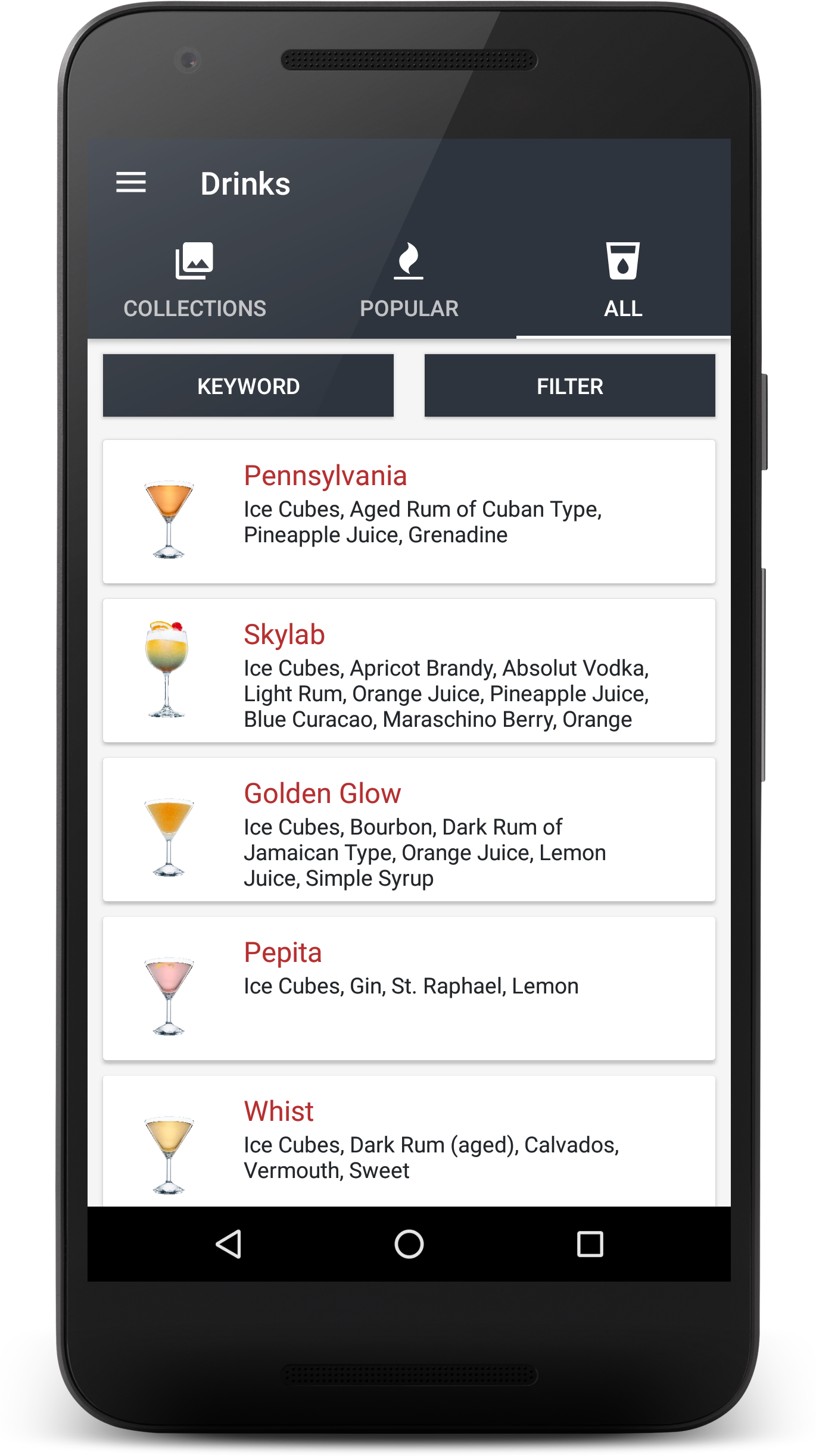Open the hamburger navigation drawer
This screenshot has height=1456, width=816.
click(x=130, y=183)
